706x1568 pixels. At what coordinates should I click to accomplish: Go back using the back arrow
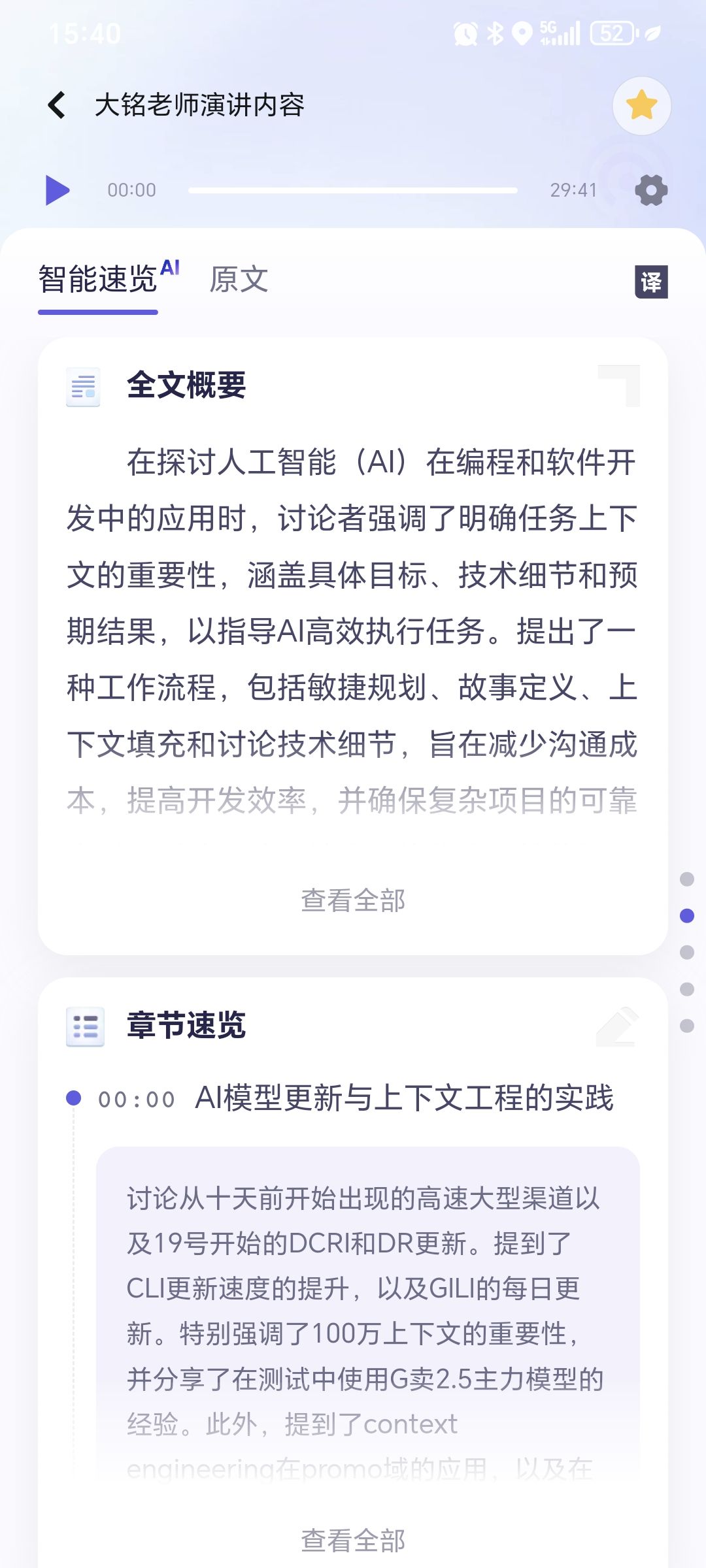coord(57,105)
